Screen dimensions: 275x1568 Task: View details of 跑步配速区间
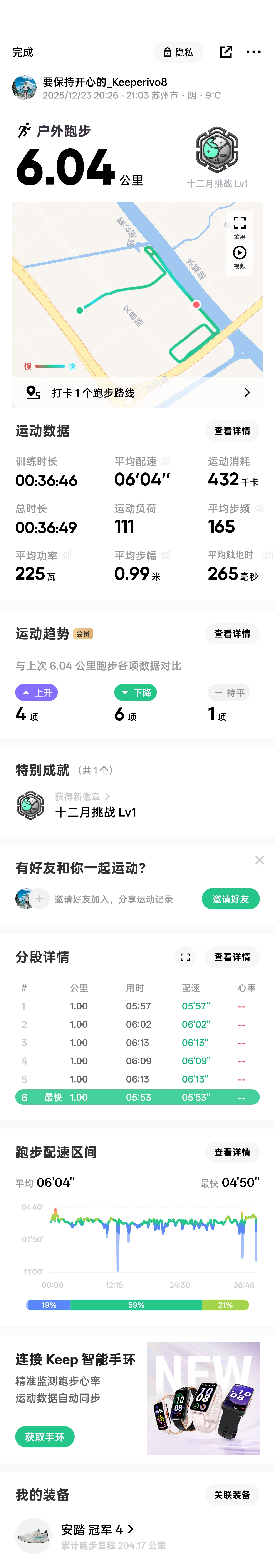point(232,1152)
